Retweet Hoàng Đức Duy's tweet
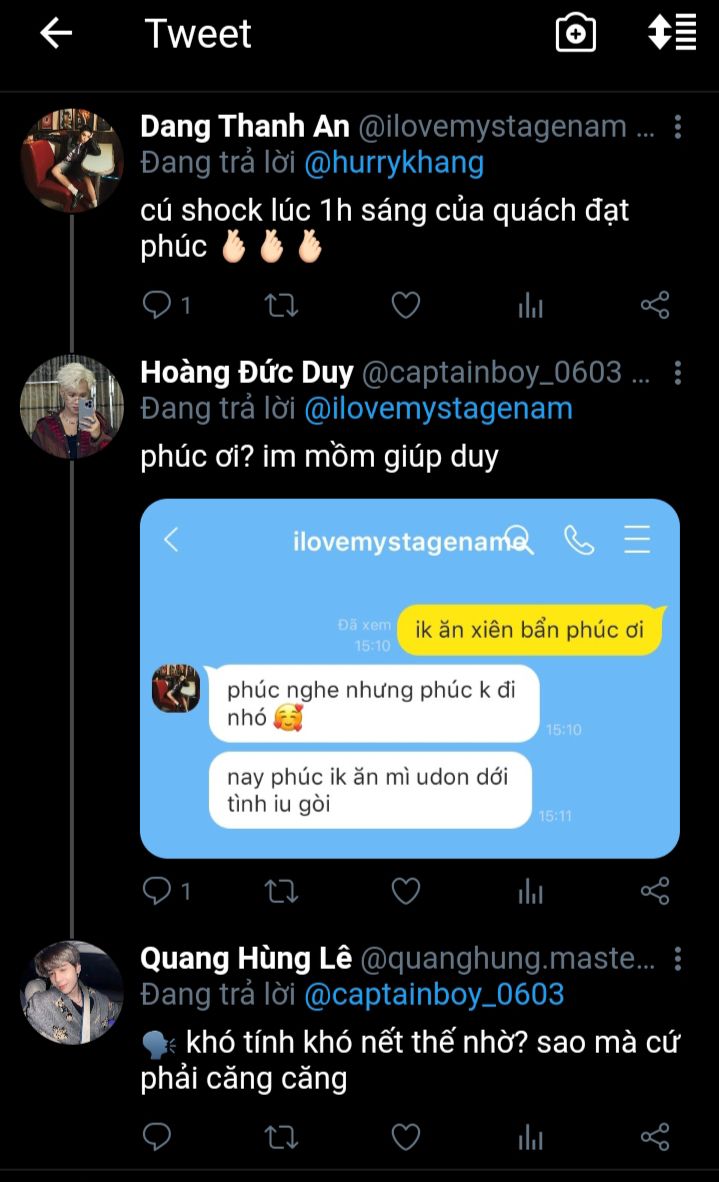719x1182 pixels. coord(281,892)
